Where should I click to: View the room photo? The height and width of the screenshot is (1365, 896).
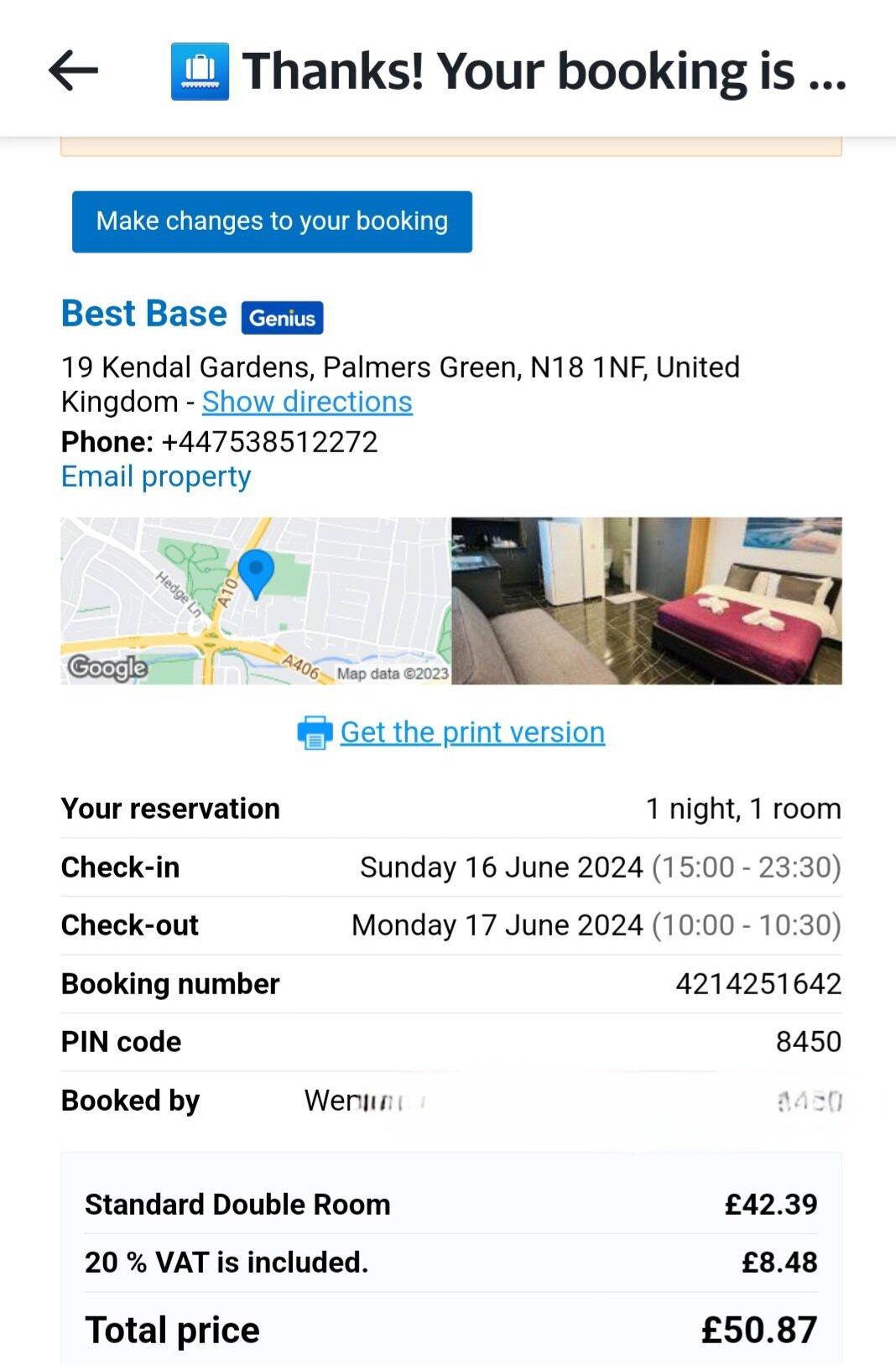646,601
